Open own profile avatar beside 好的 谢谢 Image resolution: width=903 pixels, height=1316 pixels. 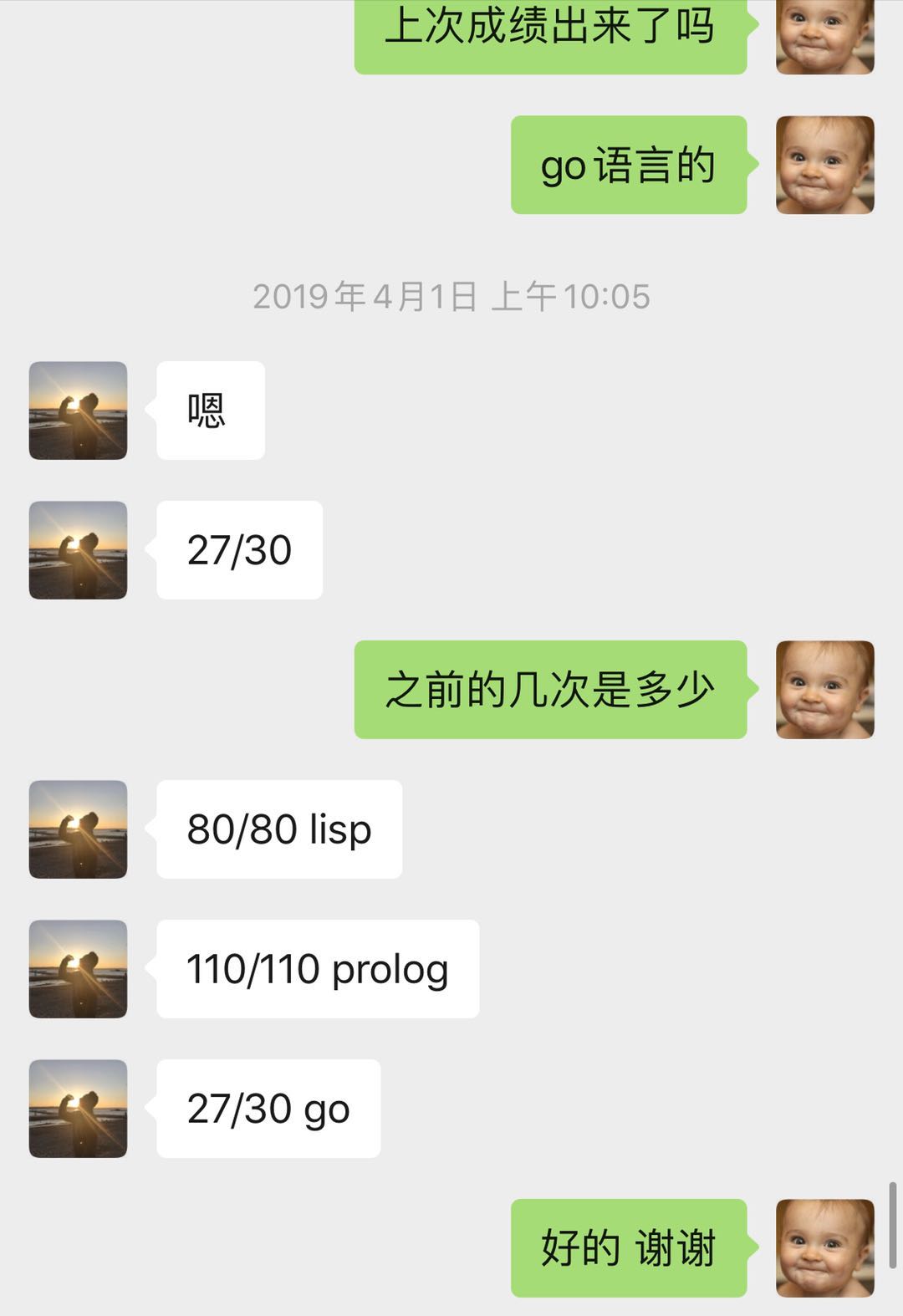[825, 1248]
